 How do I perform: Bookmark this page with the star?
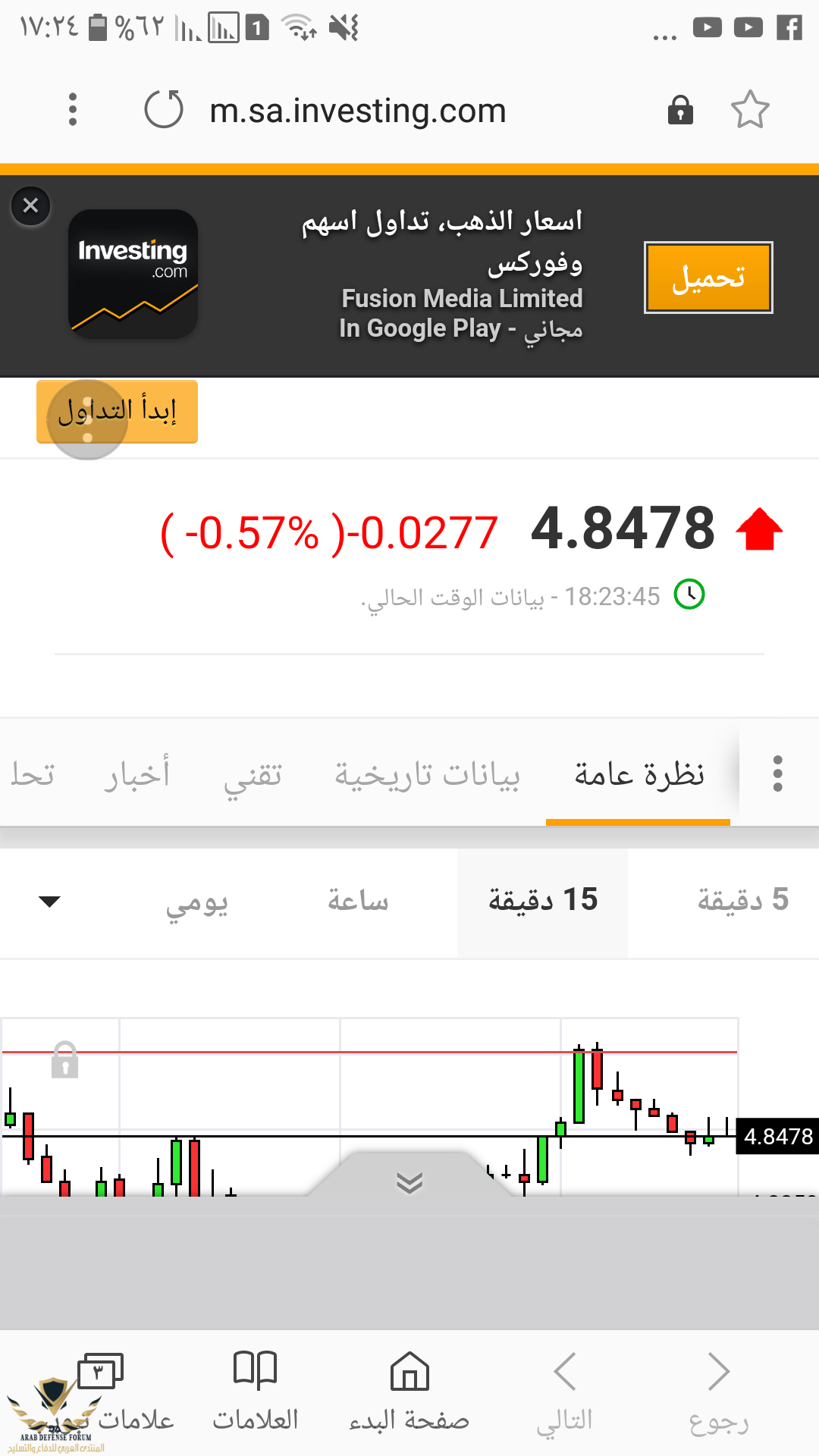click(x=749, y=110)
